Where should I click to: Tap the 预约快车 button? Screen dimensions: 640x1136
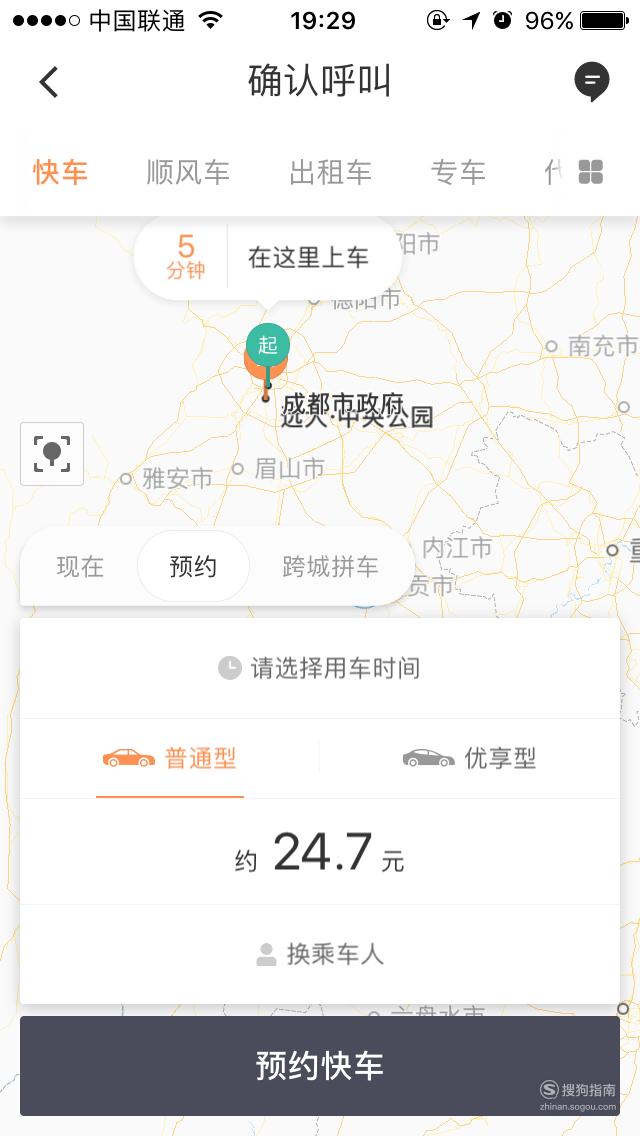(x=320, y=1066)
